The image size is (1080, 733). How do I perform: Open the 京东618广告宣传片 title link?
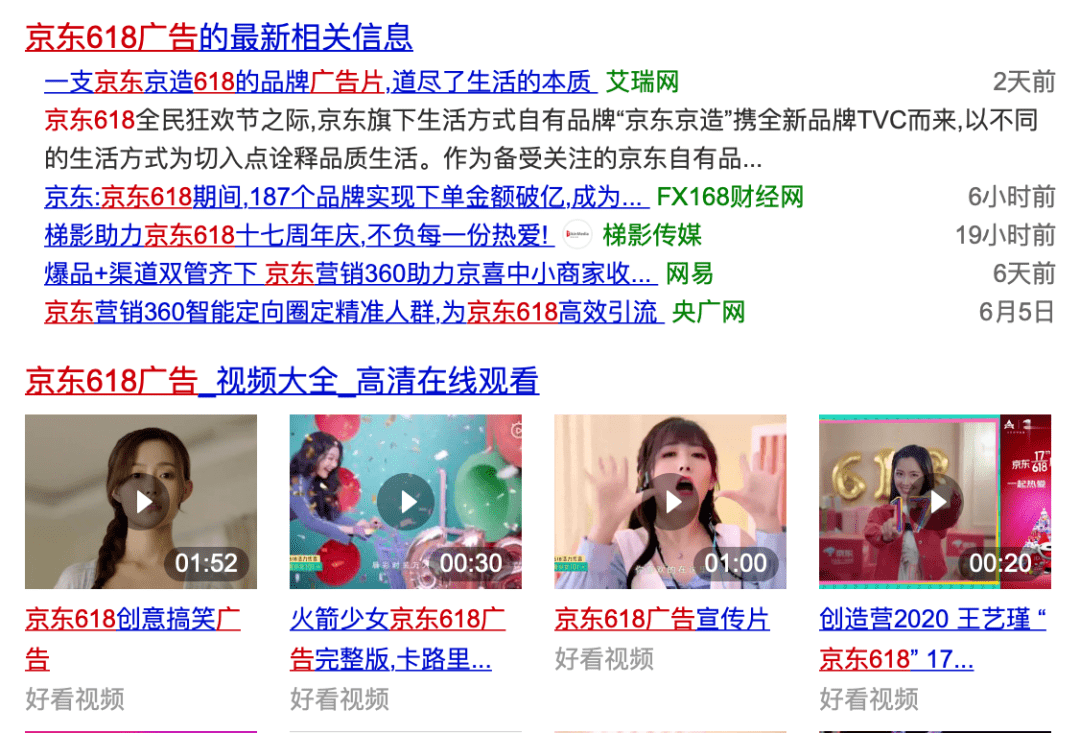[x=662, y=619]
